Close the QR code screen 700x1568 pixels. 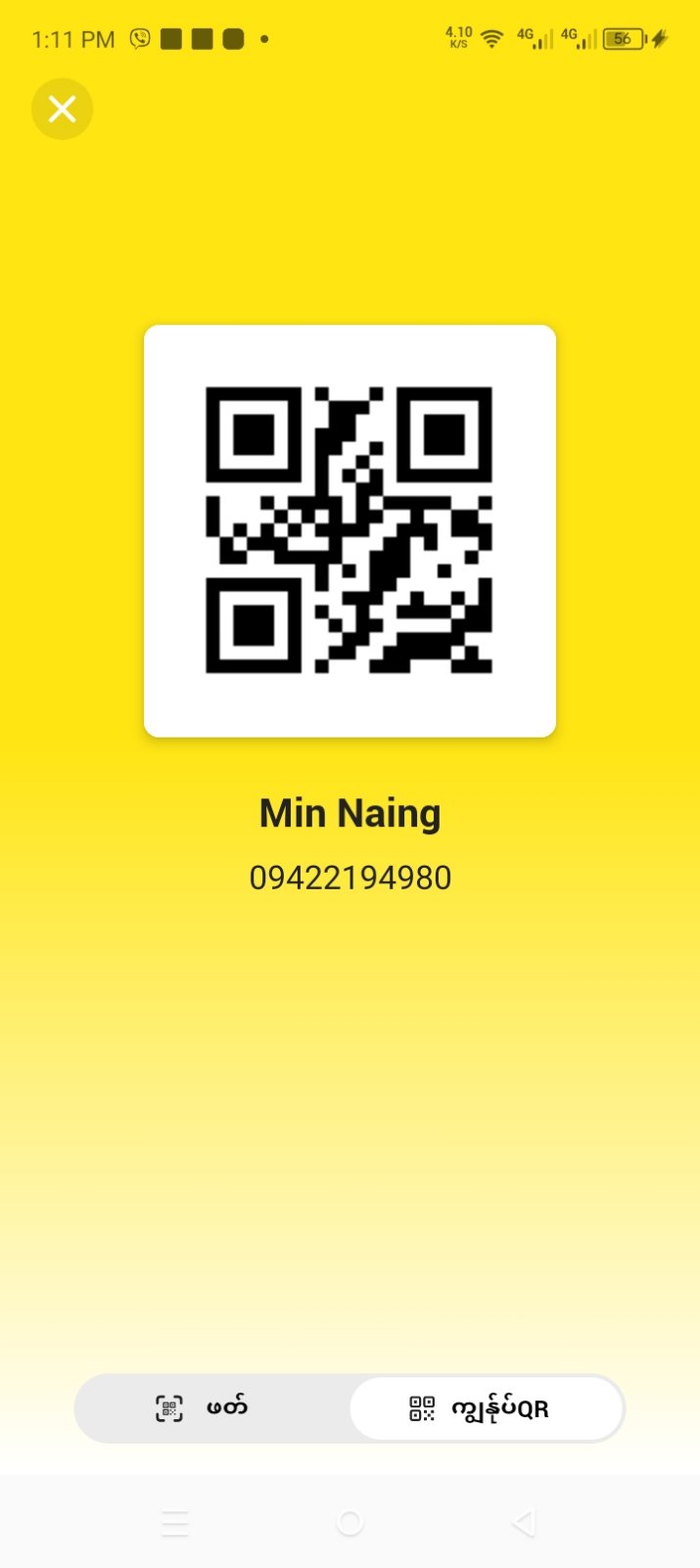[x=62, y=109]
